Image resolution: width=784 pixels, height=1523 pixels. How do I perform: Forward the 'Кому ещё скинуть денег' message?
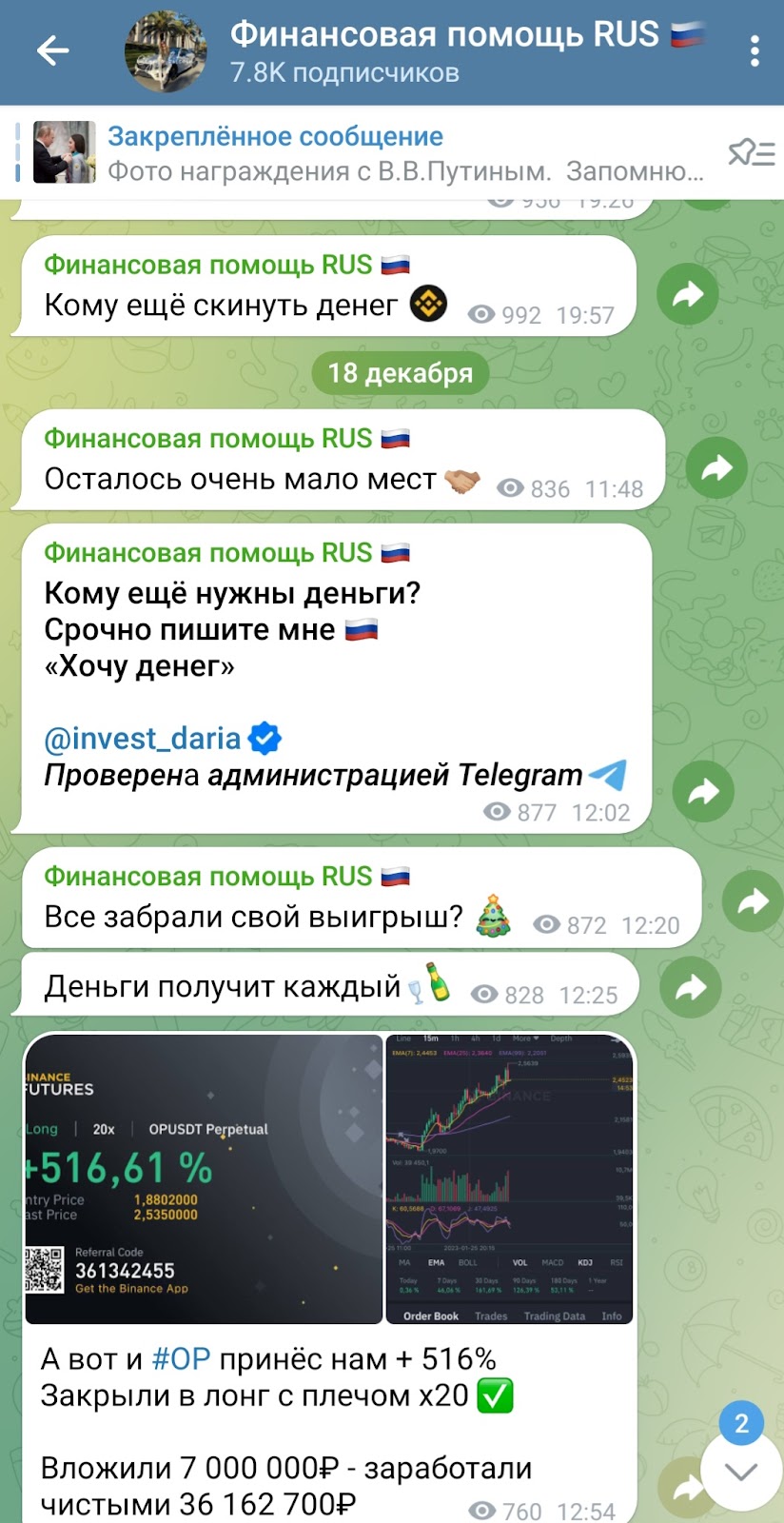click(x=687, y=294)
